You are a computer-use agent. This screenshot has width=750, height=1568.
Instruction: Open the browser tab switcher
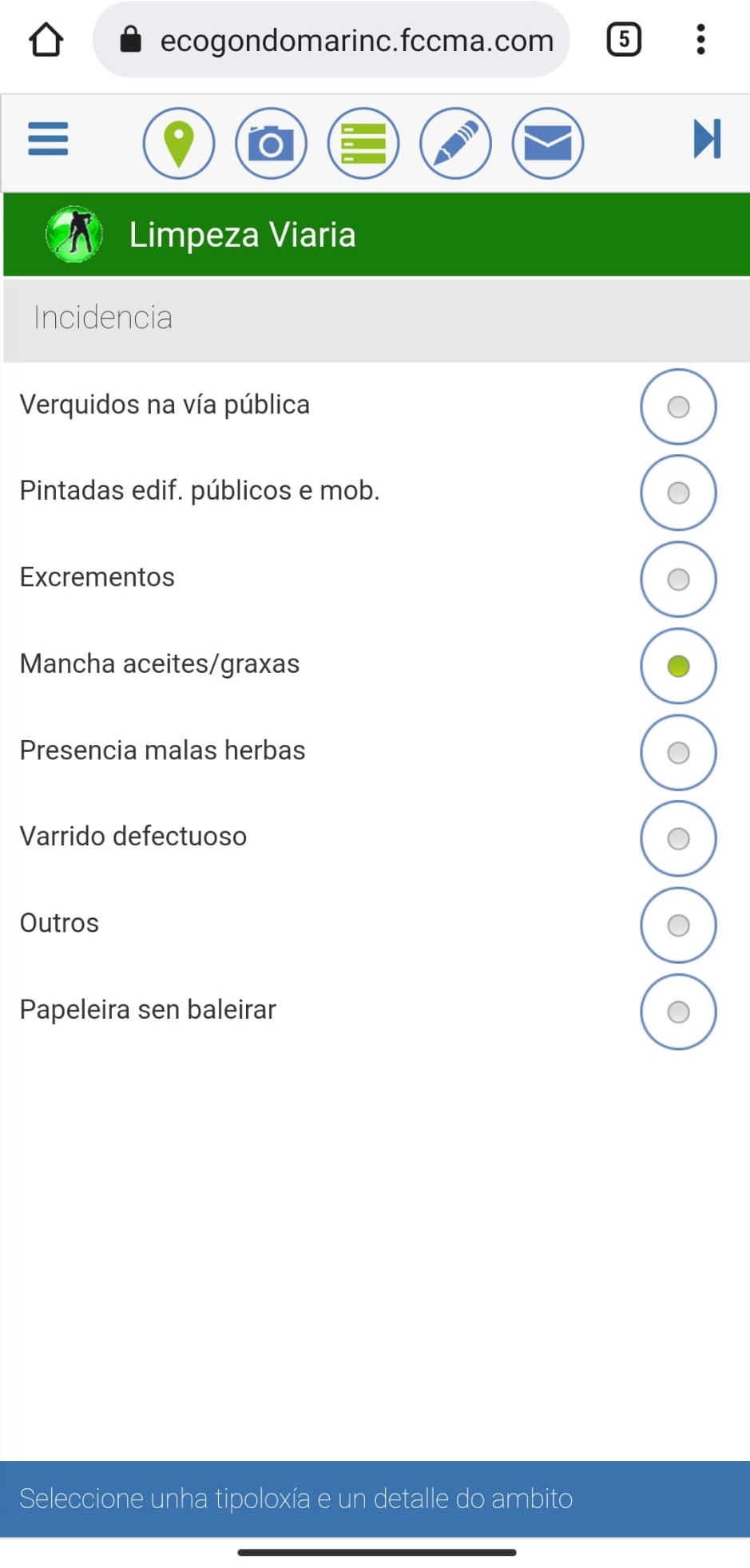coord(624,39)
